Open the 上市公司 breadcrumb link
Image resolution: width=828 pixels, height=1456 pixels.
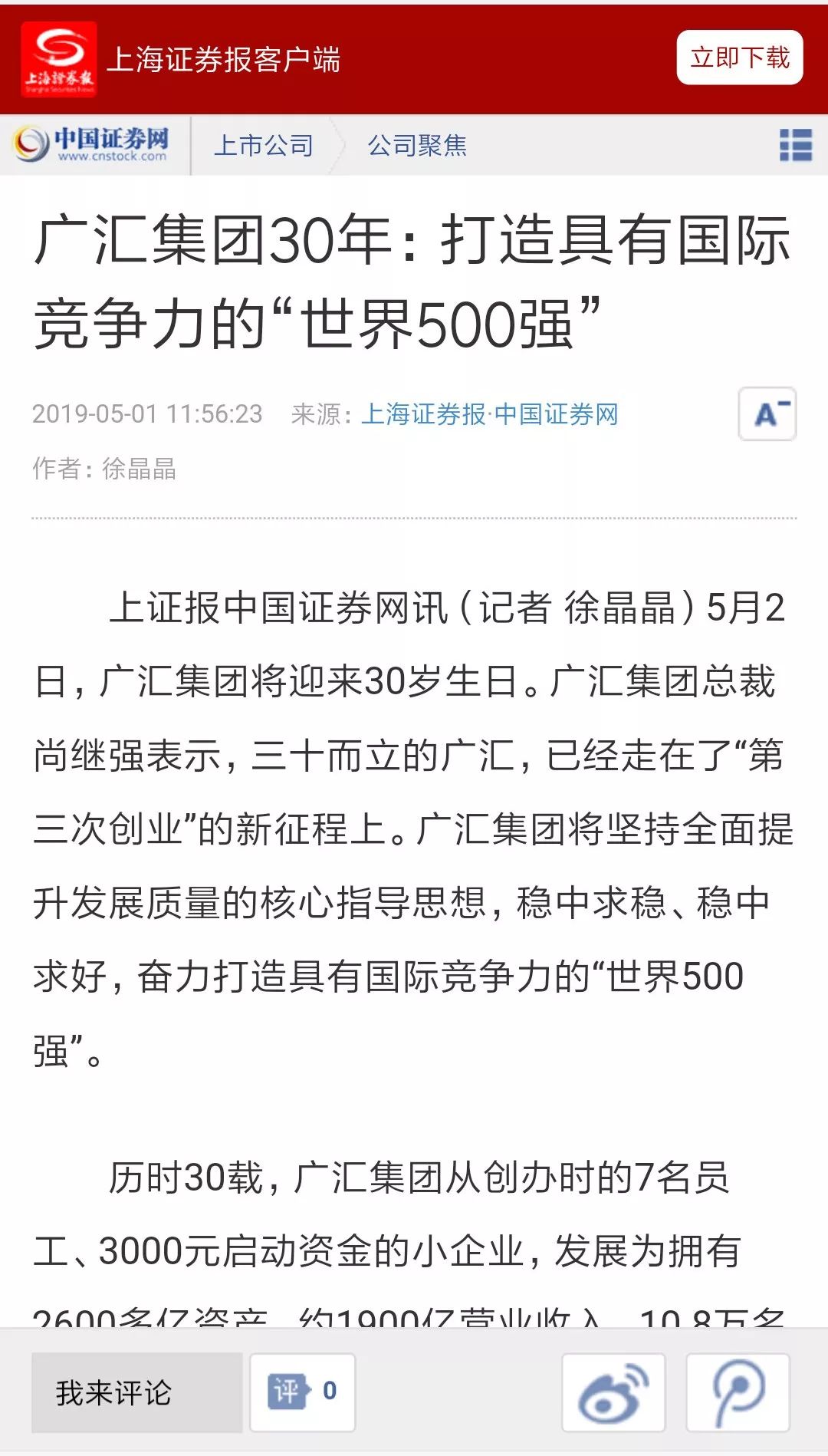coord(264,145)
